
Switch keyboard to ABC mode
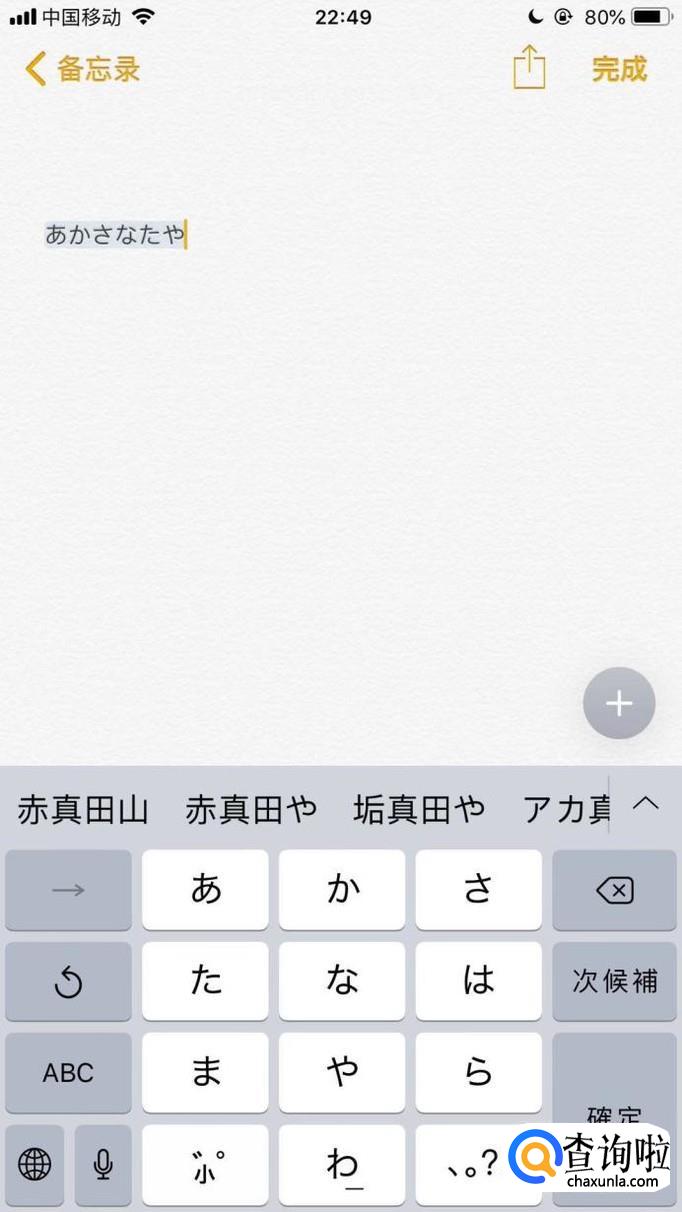pos(68,1073)
